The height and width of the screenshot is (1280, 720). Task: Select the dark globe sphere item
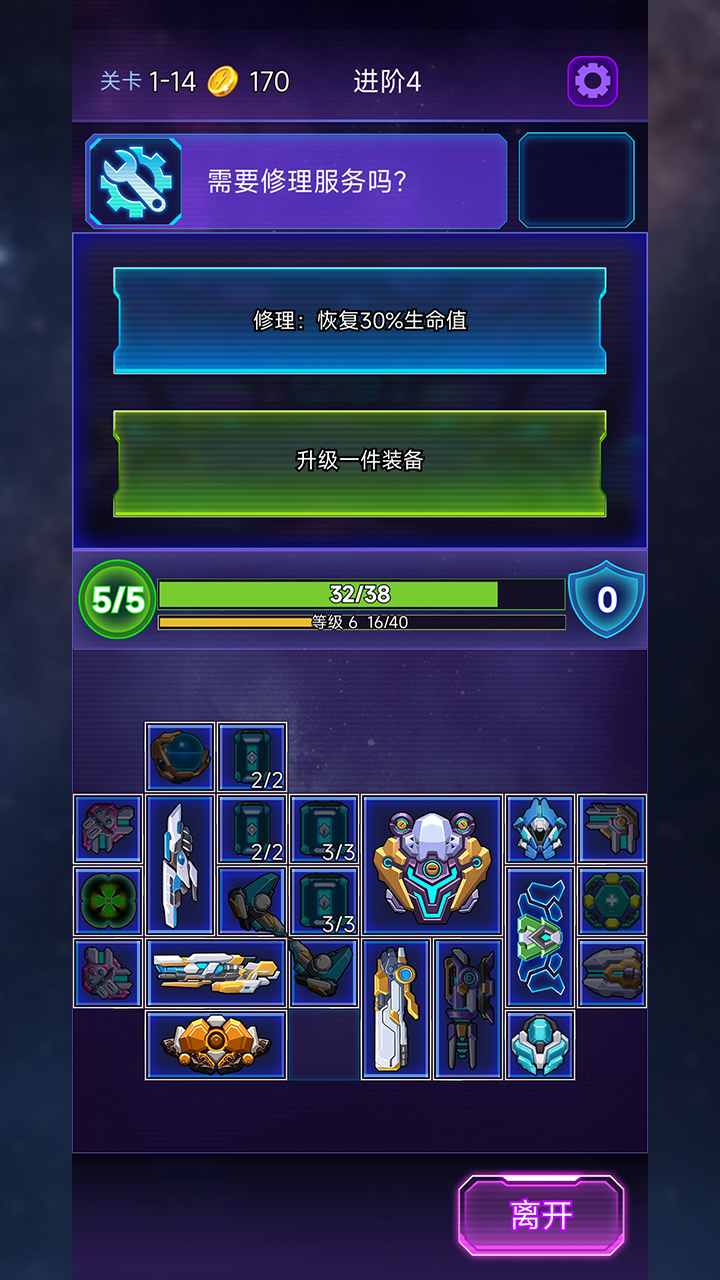181,757
